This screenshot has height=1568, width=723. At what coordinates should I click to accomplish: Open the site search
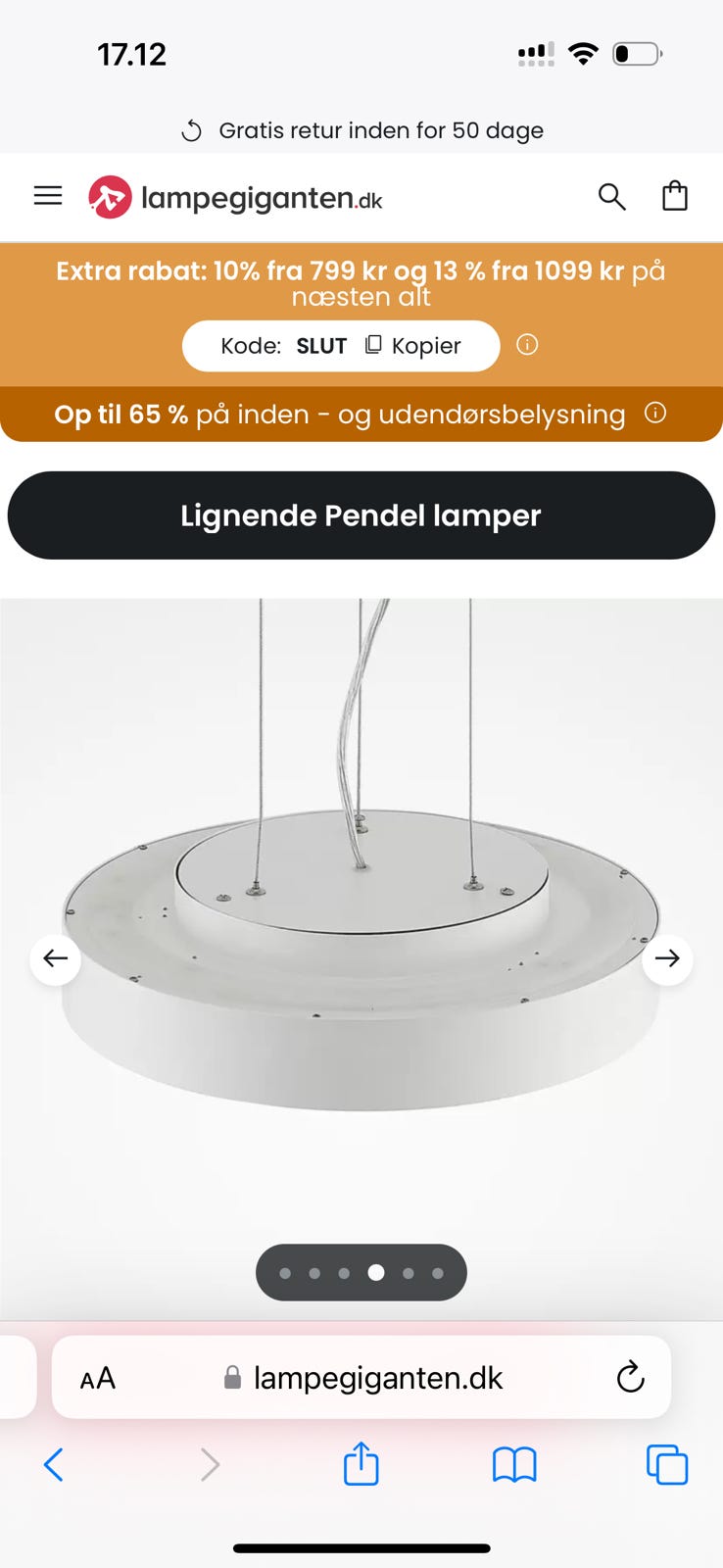click(612, 197)
